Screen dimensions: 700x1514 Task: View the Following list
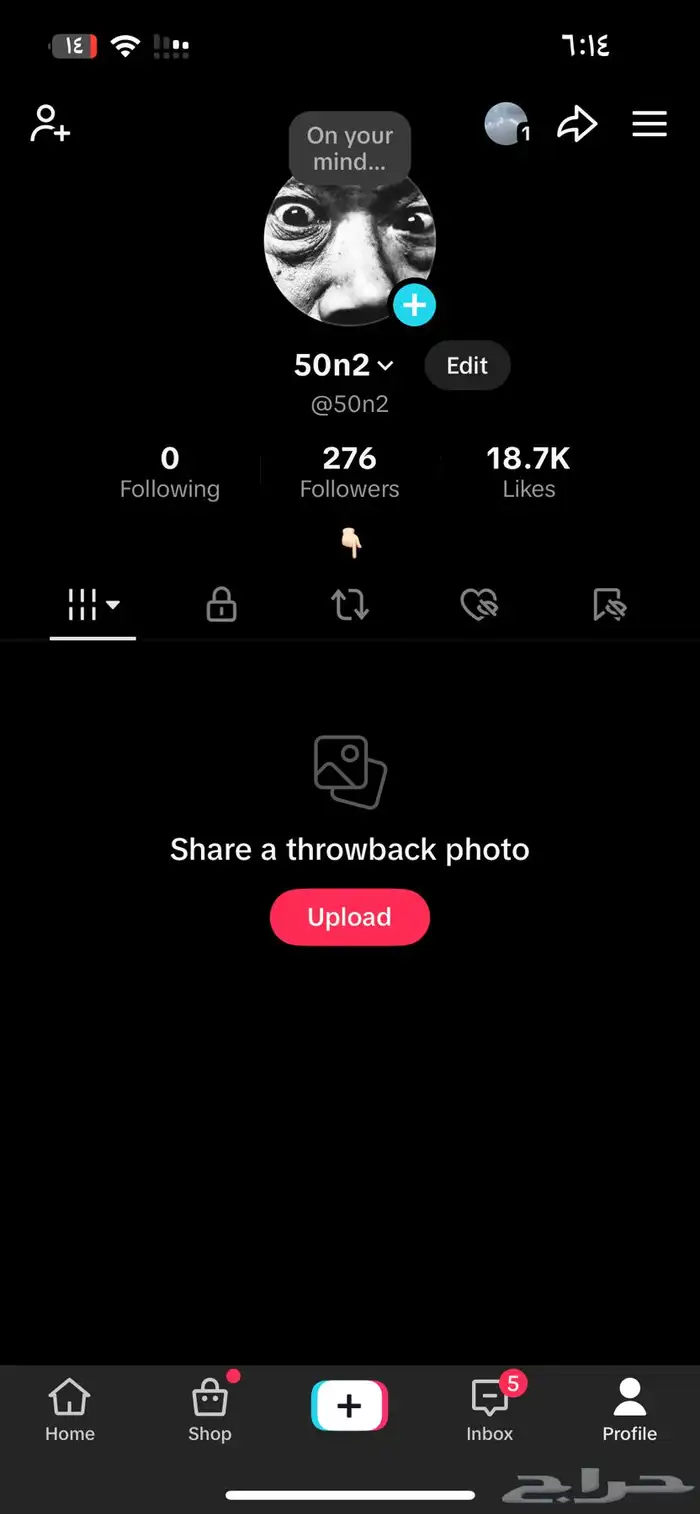coord(170,472)
